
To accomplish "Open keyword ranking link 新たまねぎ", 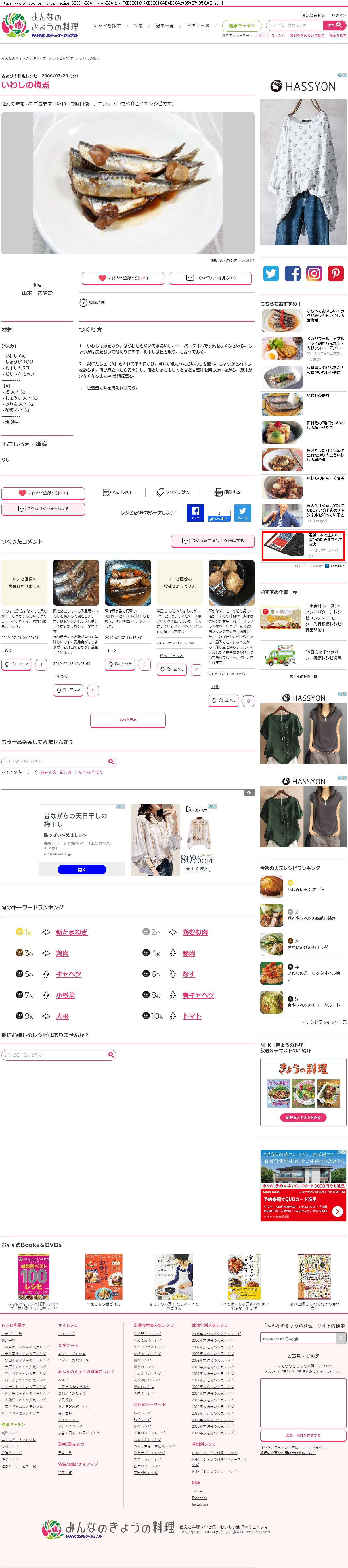I will point(71,932).
